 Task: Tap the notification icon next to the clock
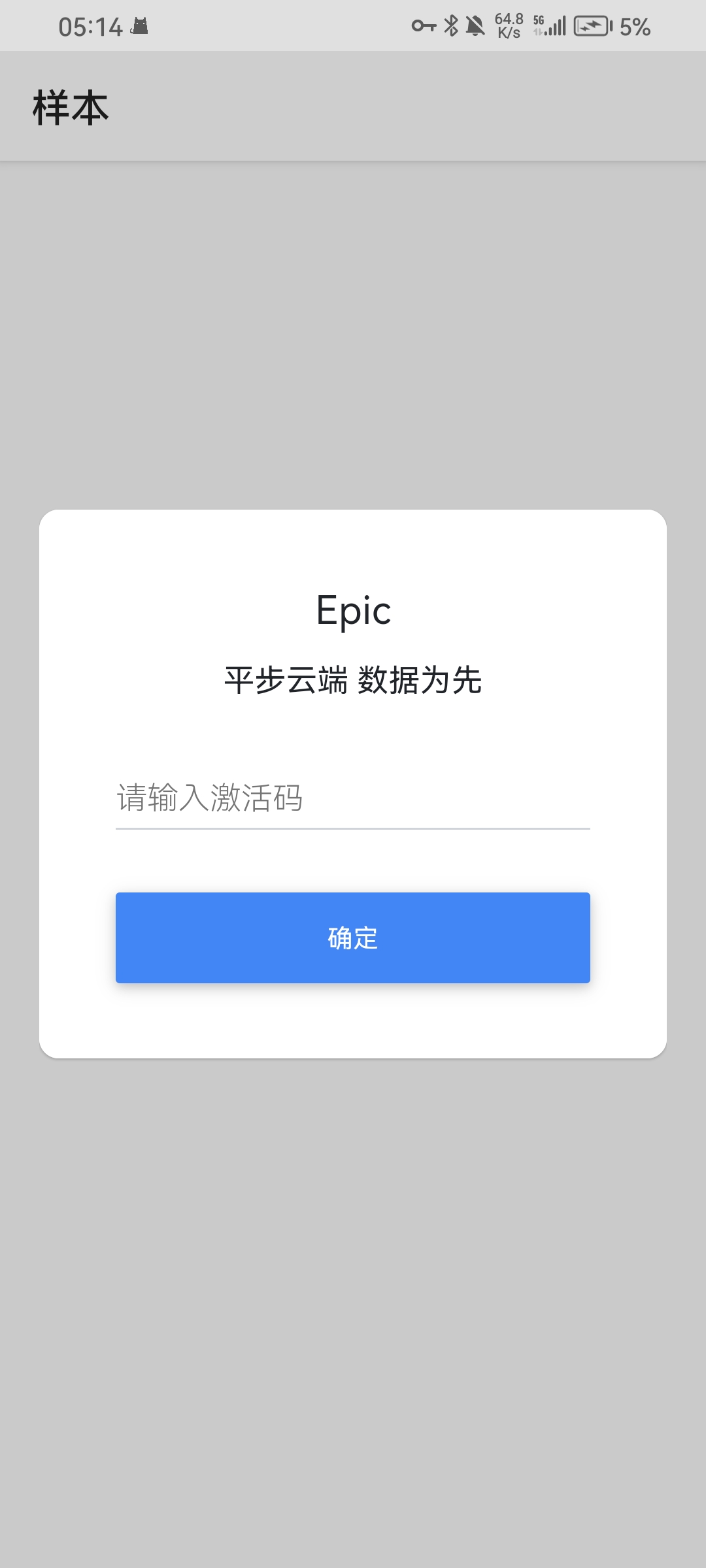click(139, 27)
